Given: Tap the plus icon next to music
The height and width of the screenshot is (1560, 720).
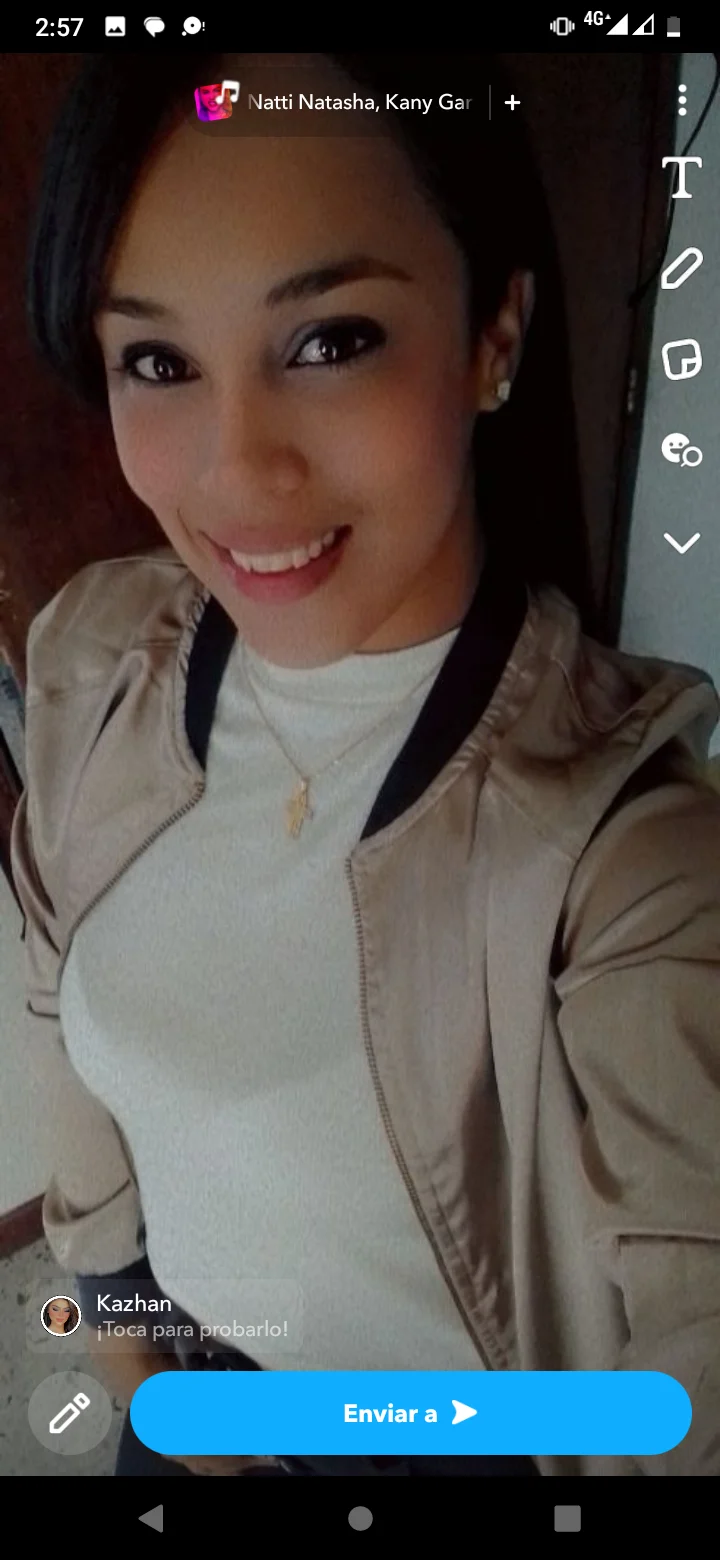Looking at the screenshot, I should pos(512,102).
